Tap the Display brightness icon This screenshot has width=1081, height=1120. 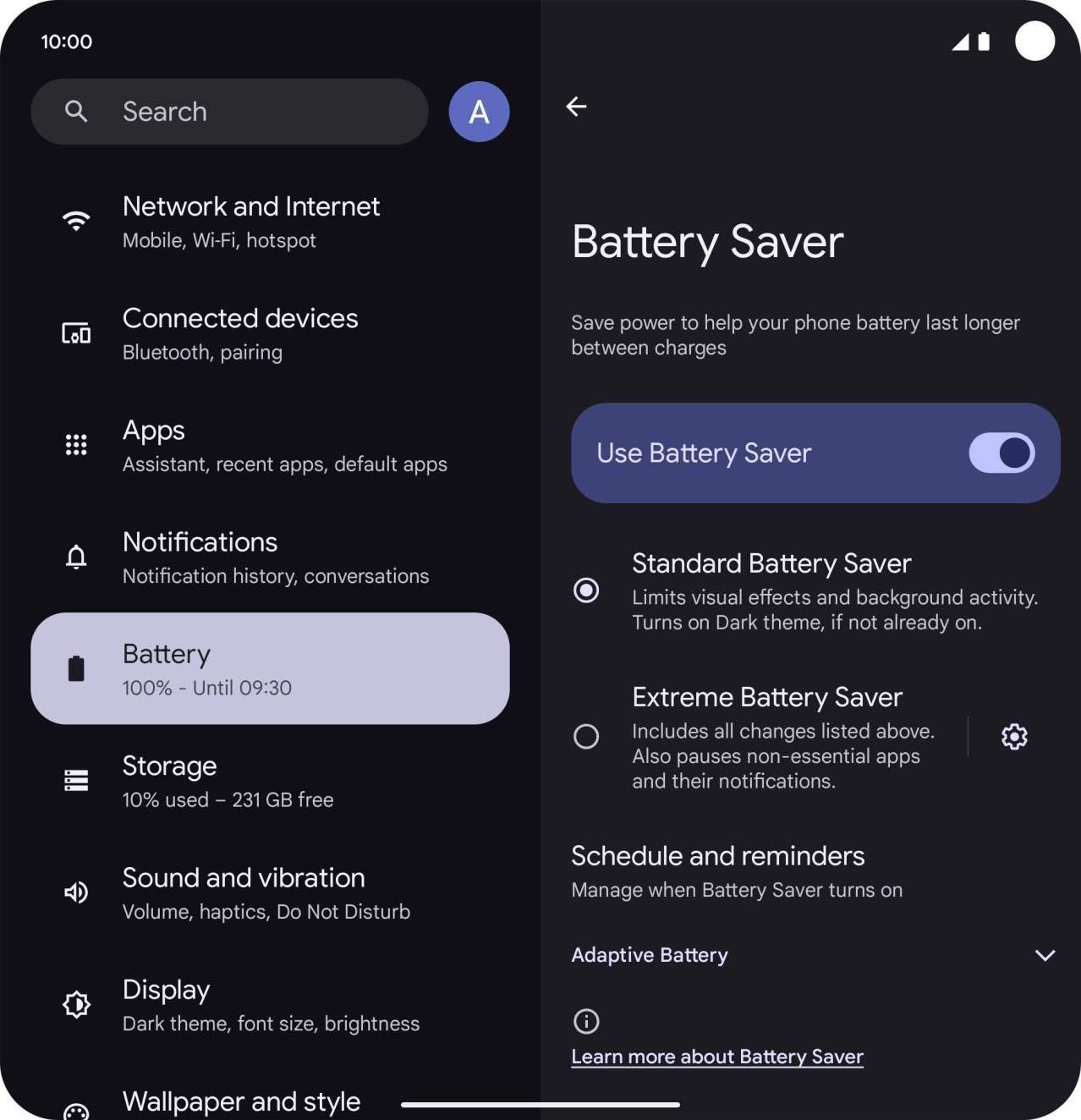coord(75,1004)
